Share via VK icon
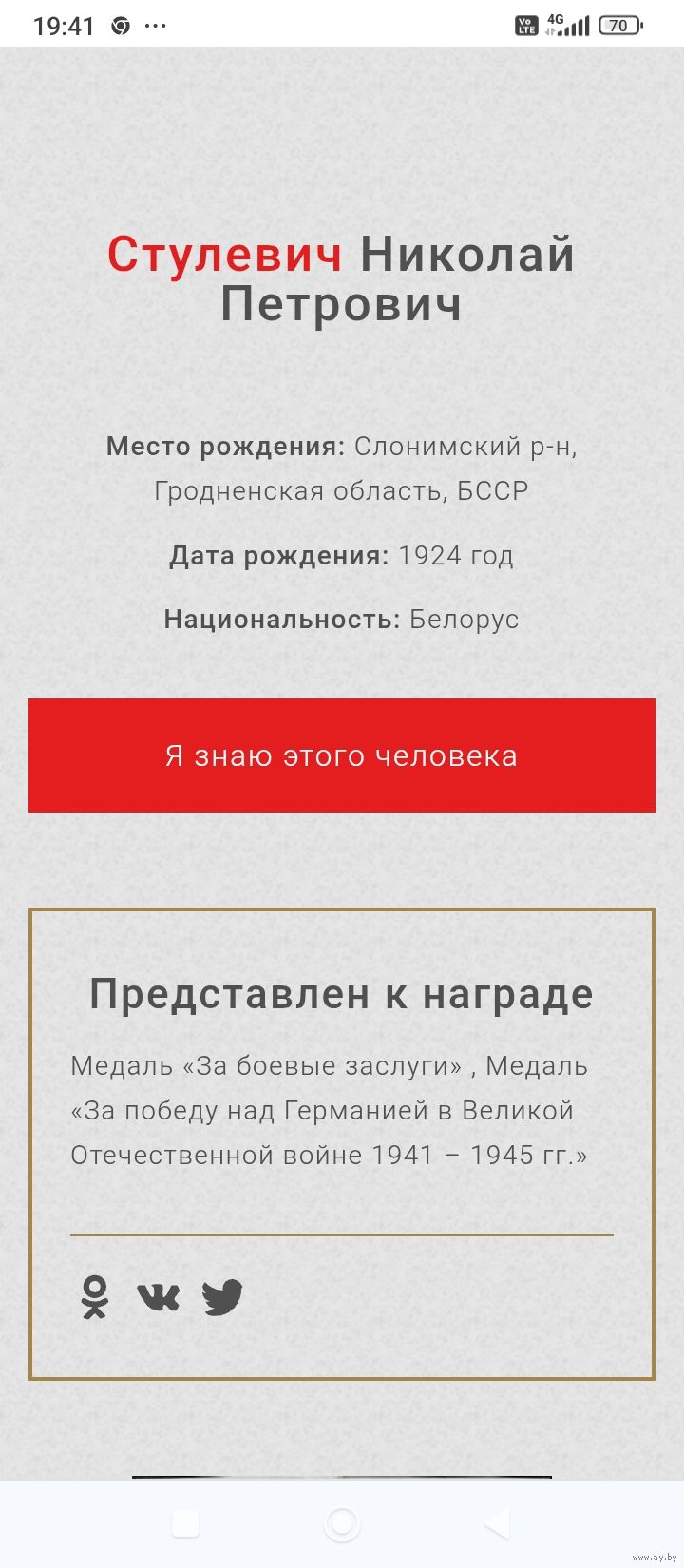This screenshot has width=684, height=1568. tap(158, 1297)
